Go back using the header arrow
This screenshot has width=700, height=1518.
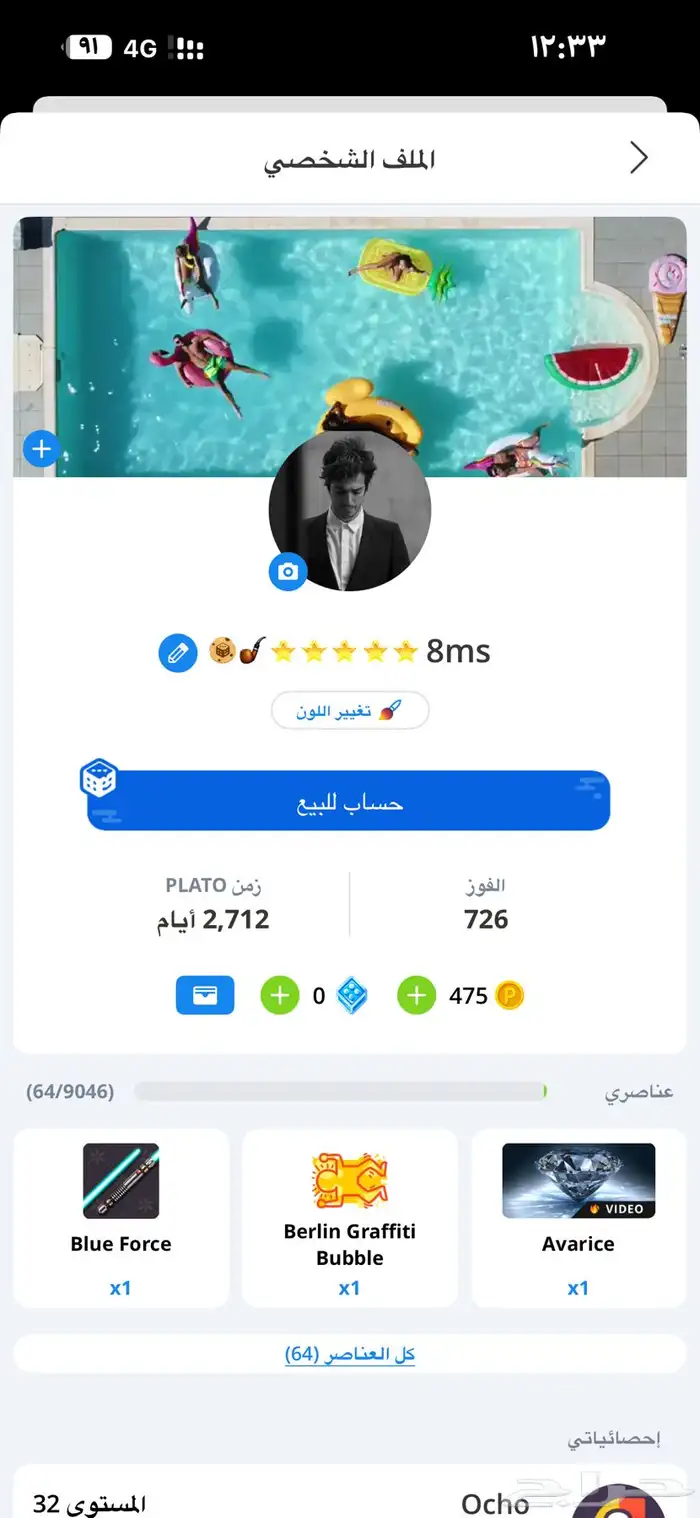pos(639,158)
